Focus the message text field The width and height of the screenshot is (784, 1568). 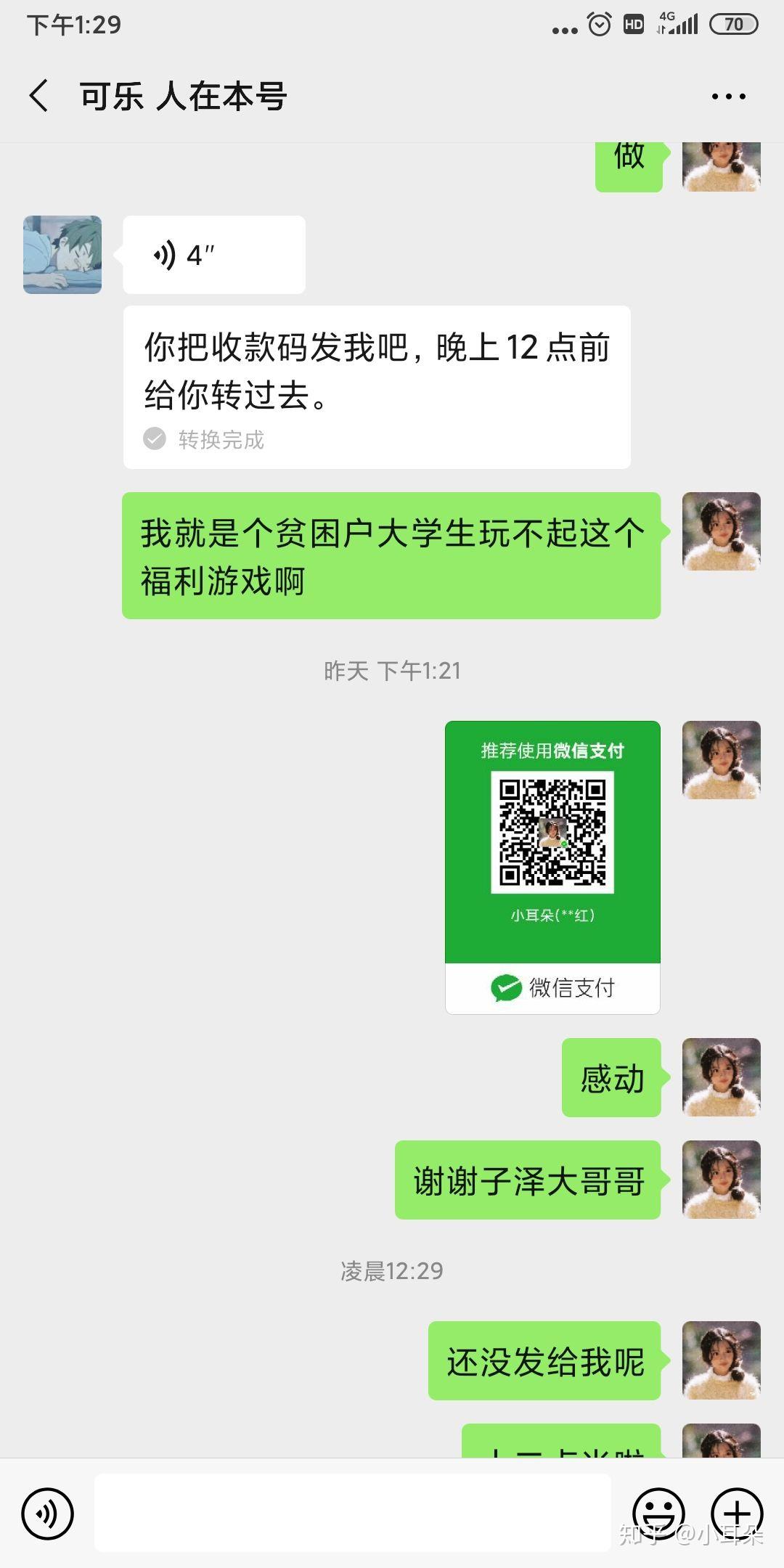tap(353, 1514)
